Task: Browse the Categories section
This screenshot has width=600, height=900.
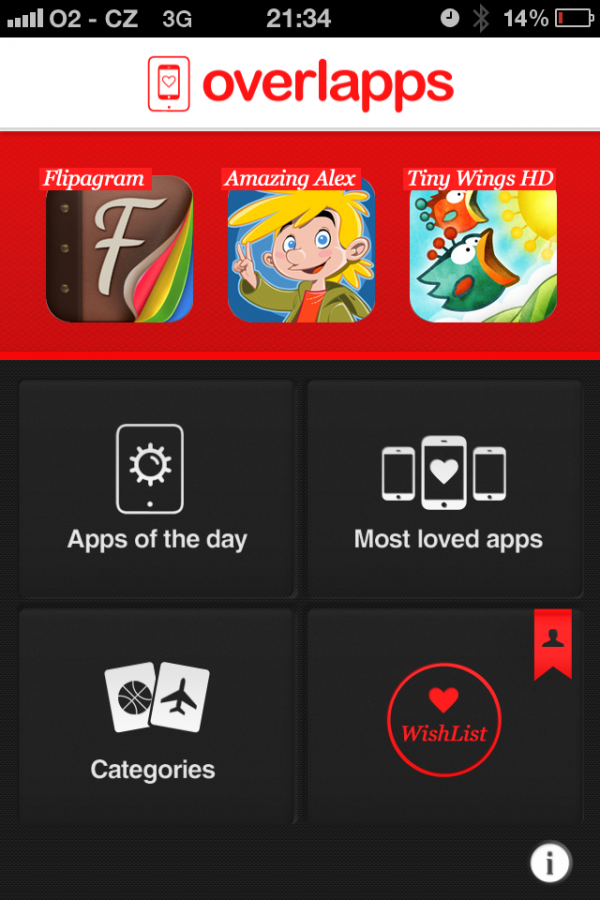Action: pyautogui.click(x=157, y=717)
